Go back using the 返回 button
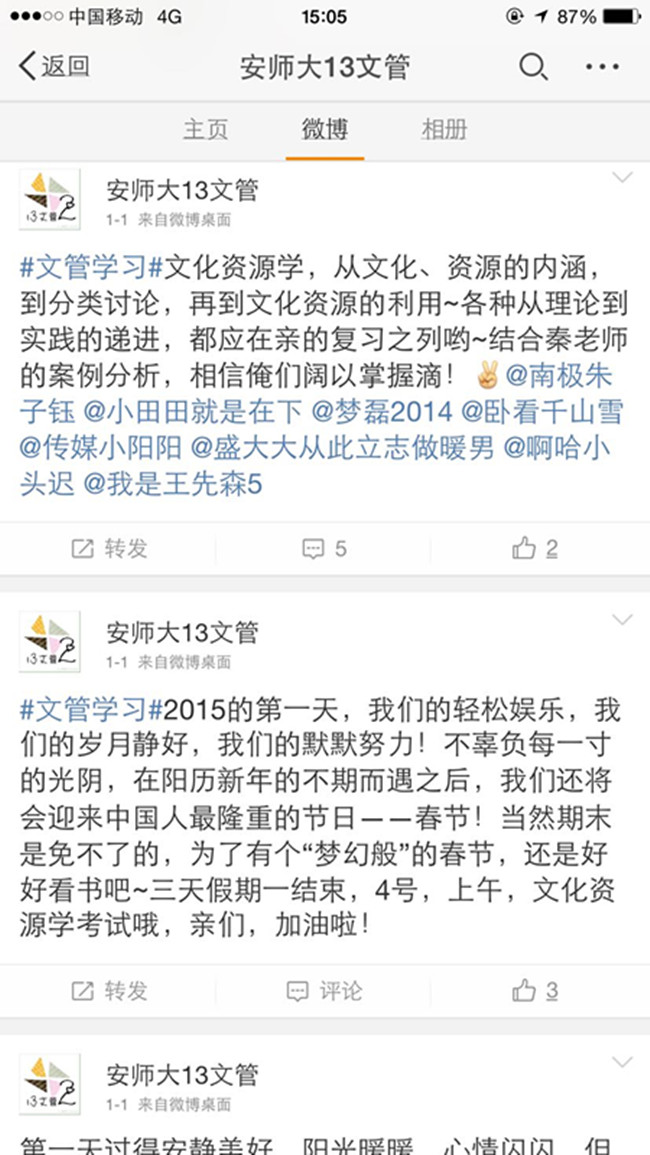The height and width of the screenshot is (1155, 650). coord(54,67)
